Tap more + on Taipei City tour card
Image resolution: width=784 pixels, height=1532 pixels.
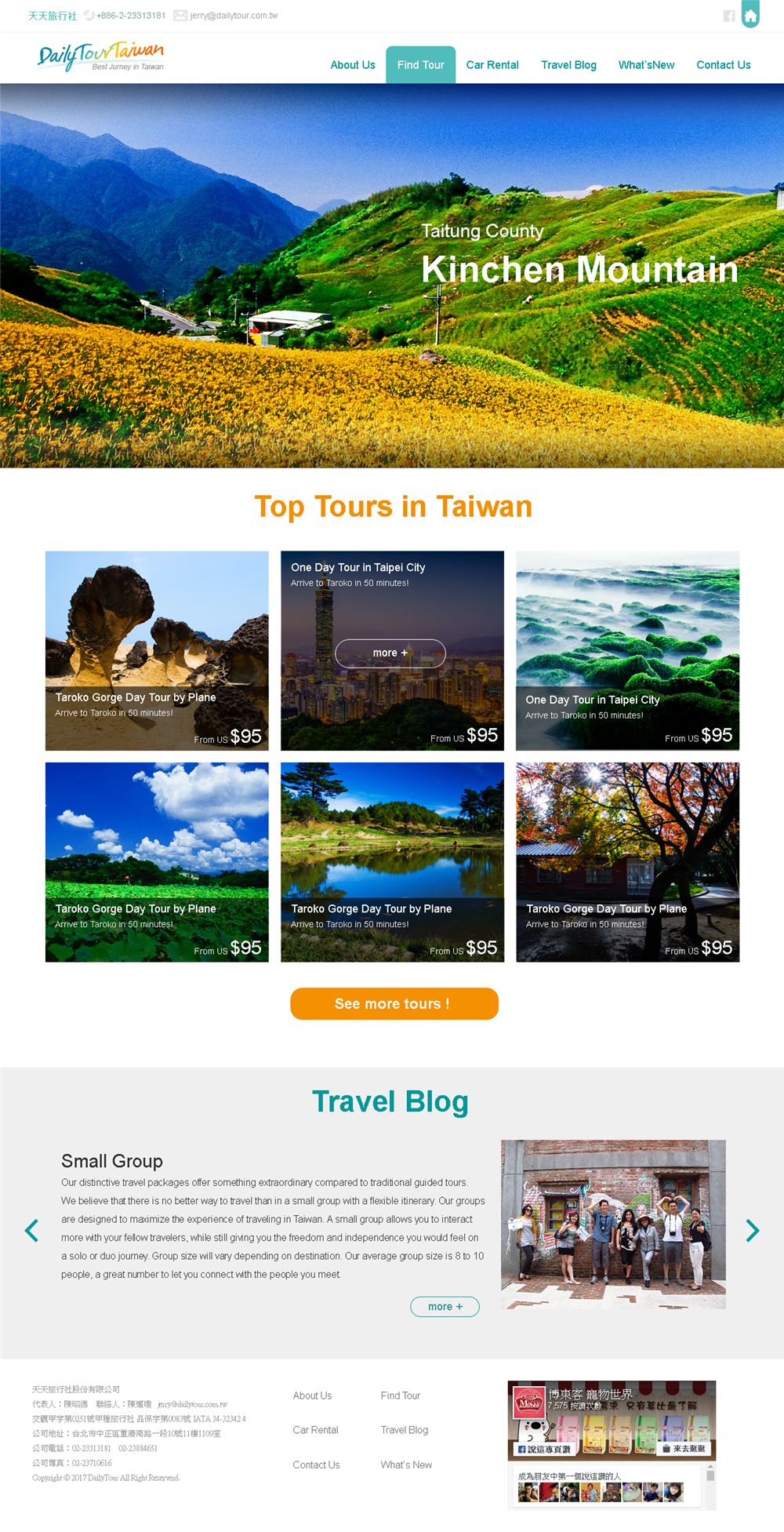tap(390, 653)
